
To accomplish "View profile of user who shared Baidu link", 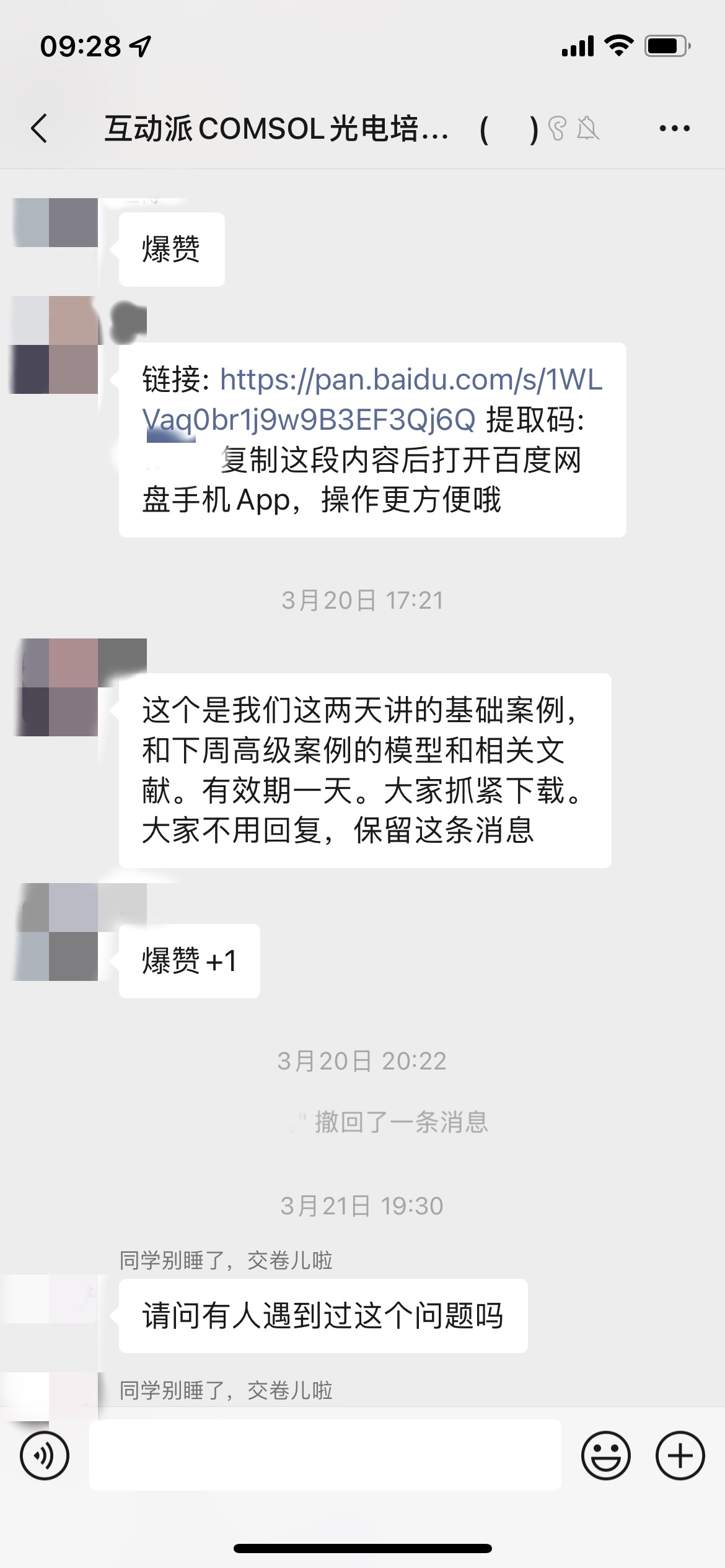I will click(56, 345).
